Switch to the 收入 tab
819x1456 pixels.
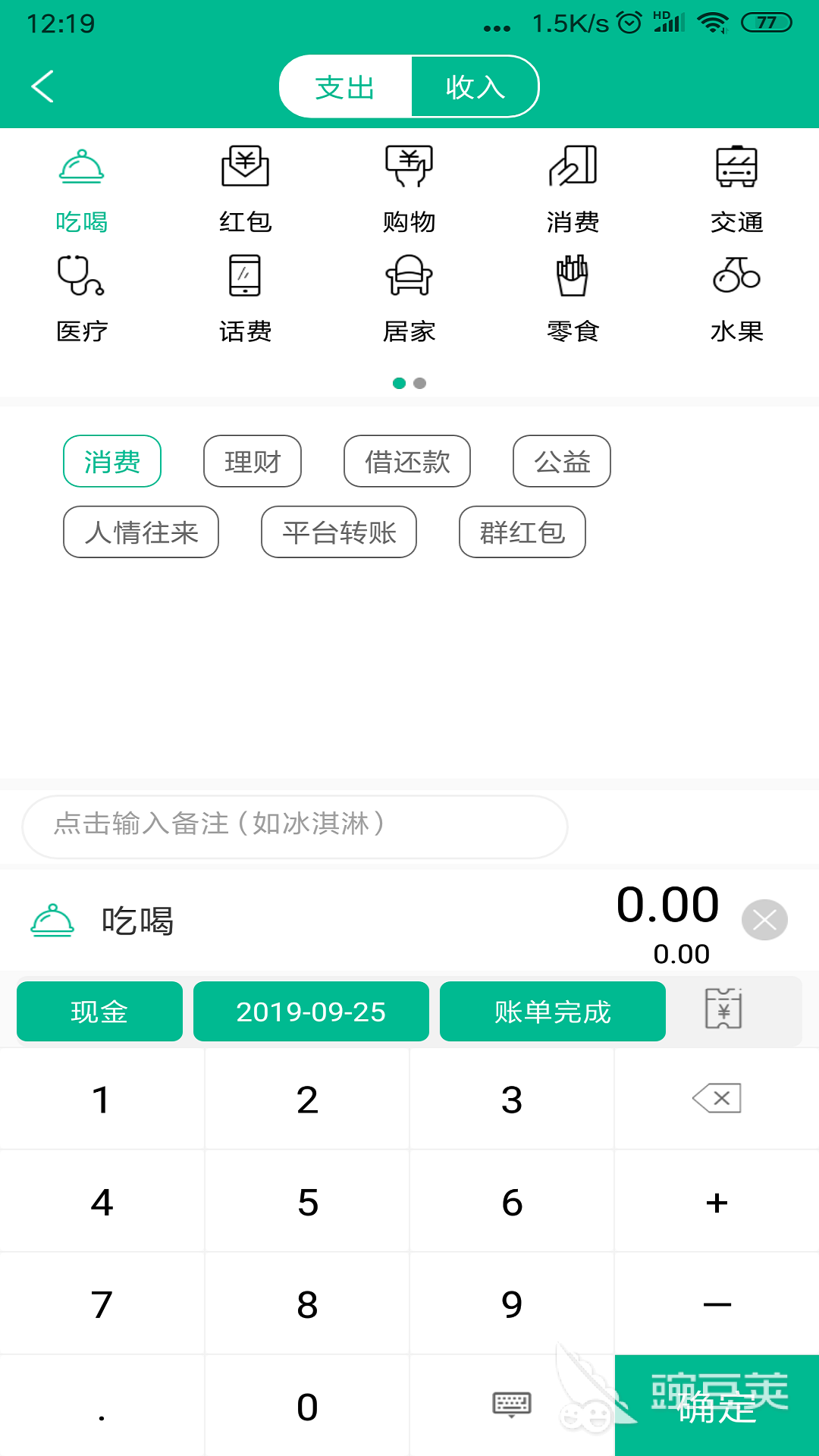pyautogui.click(x=475, y=86)
